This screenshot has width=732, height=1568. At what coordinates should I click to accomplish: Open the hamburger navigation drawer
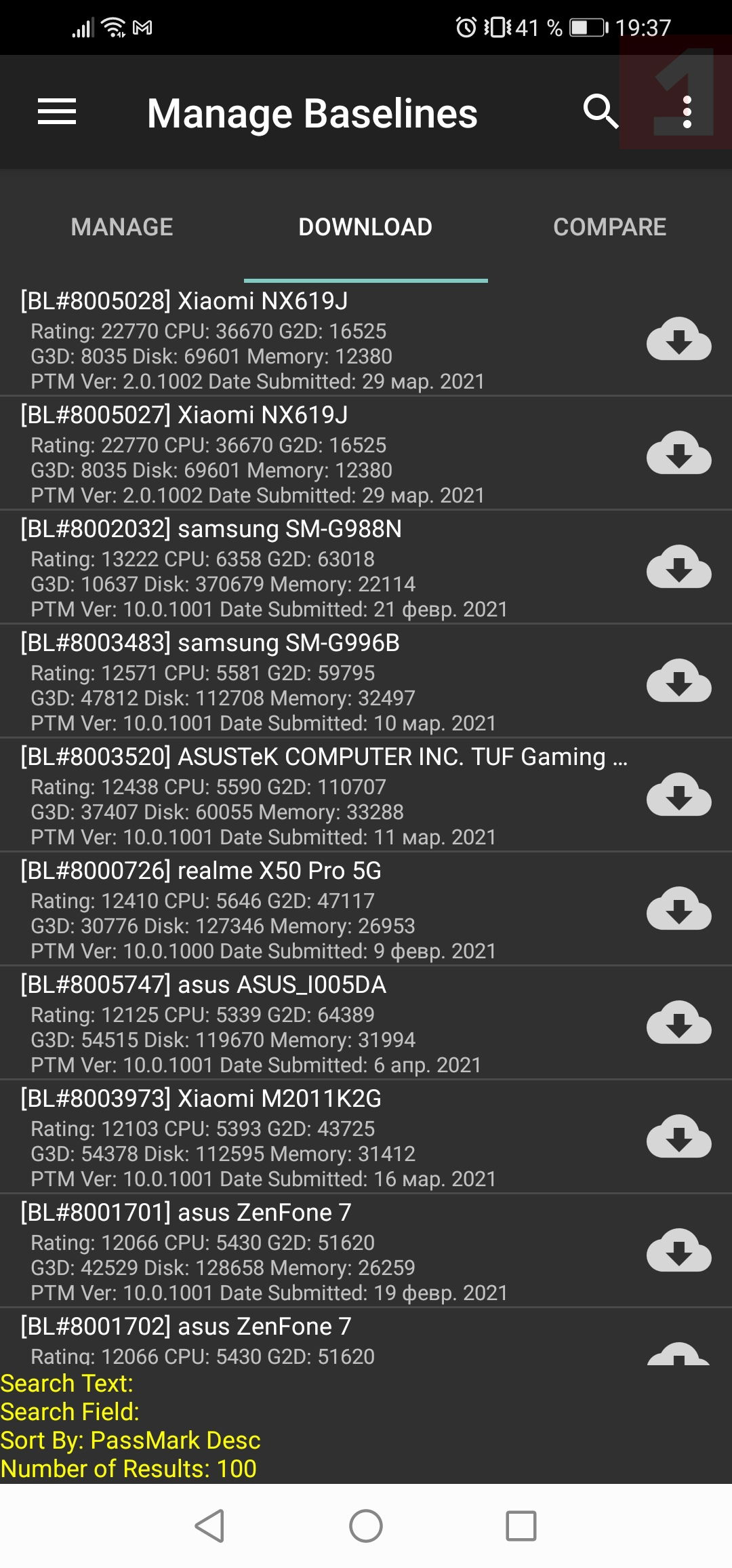pyautogui.click(x=57, y=112)
